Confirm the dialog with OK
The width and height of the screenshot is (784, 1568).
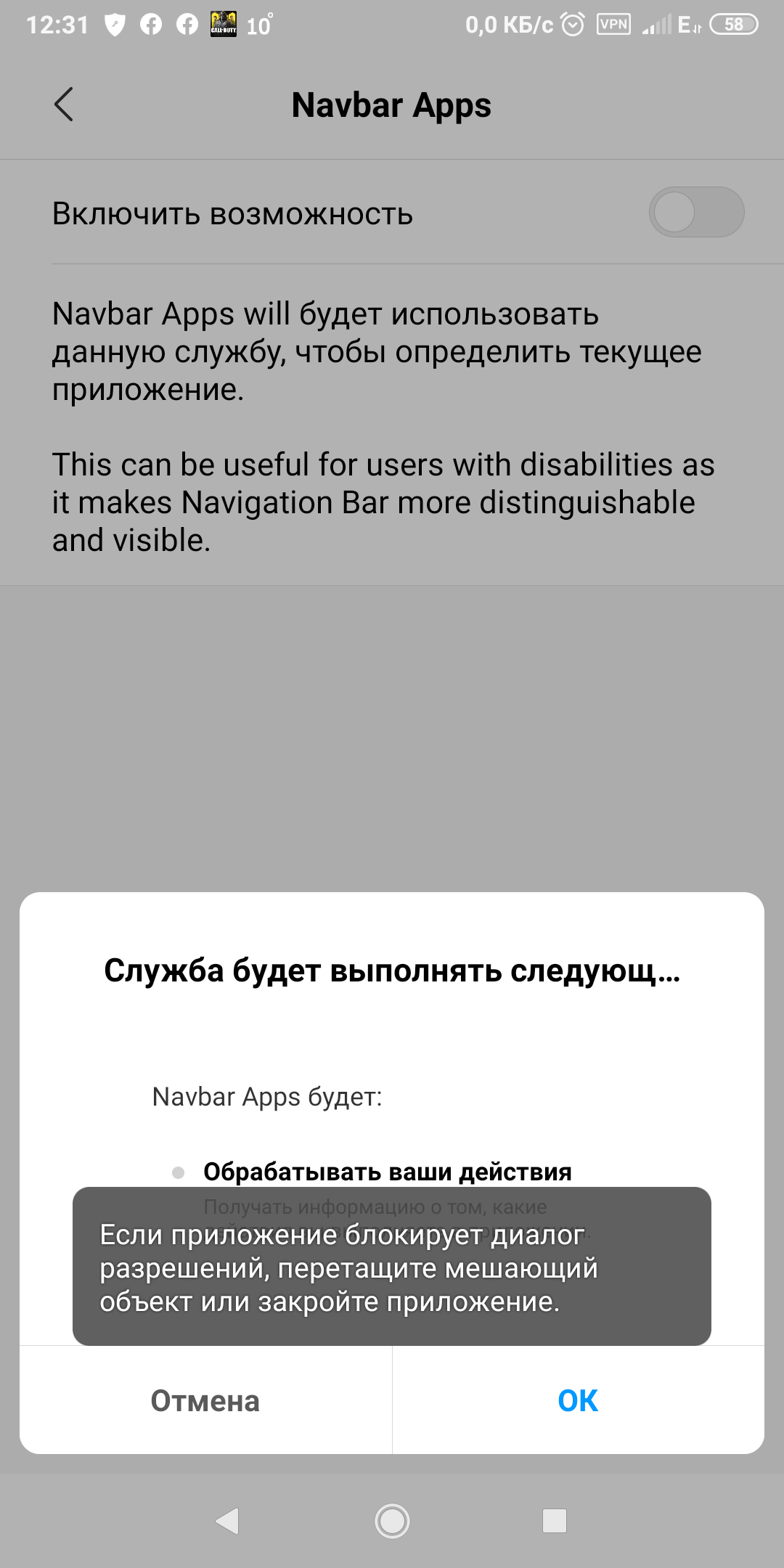[x=578, y=1400]
